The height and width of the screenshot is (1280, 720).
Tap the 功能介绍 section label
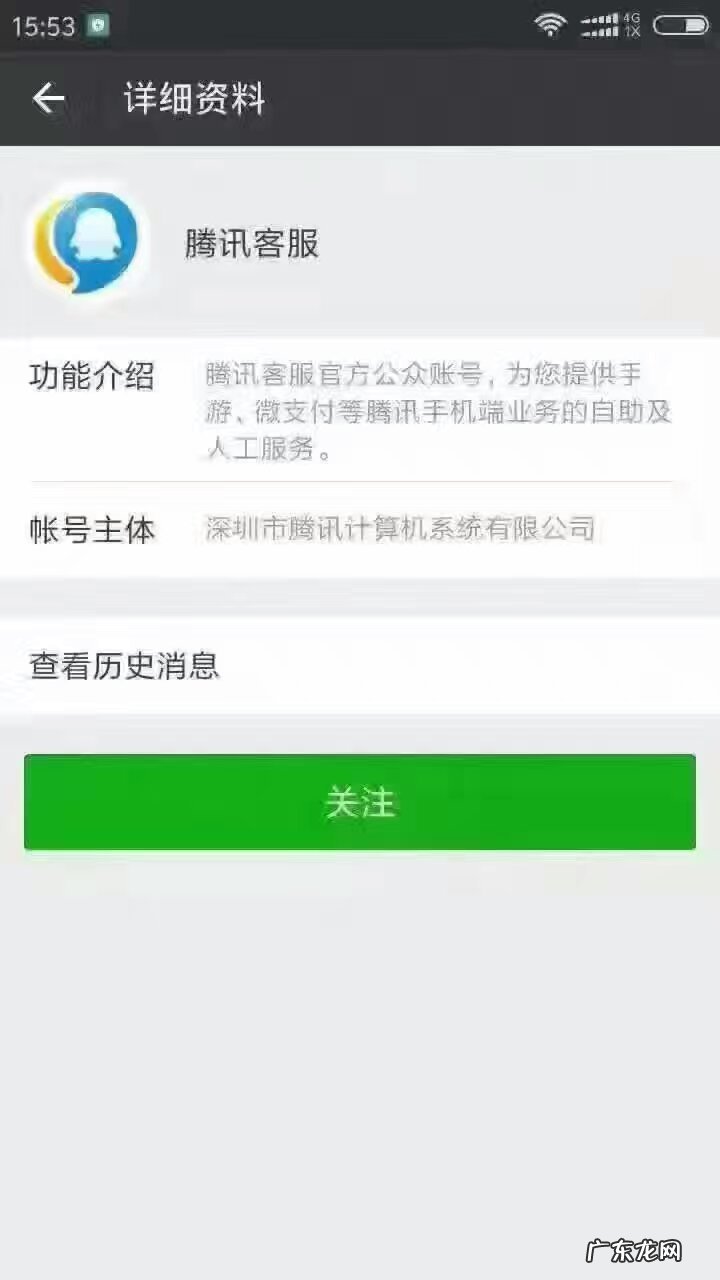click(94, 377)
